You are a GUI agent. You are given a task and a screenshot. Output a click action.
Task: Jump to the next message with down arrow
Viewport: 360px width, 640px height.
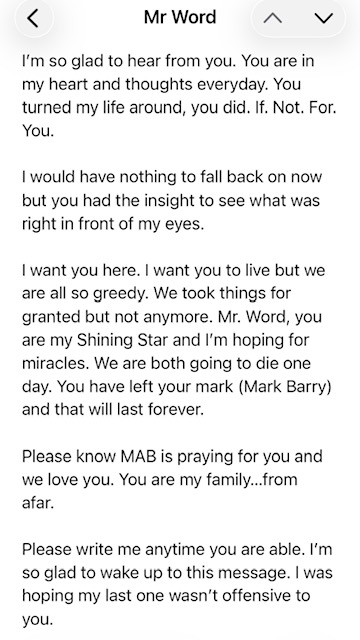(x=324, y=18)
